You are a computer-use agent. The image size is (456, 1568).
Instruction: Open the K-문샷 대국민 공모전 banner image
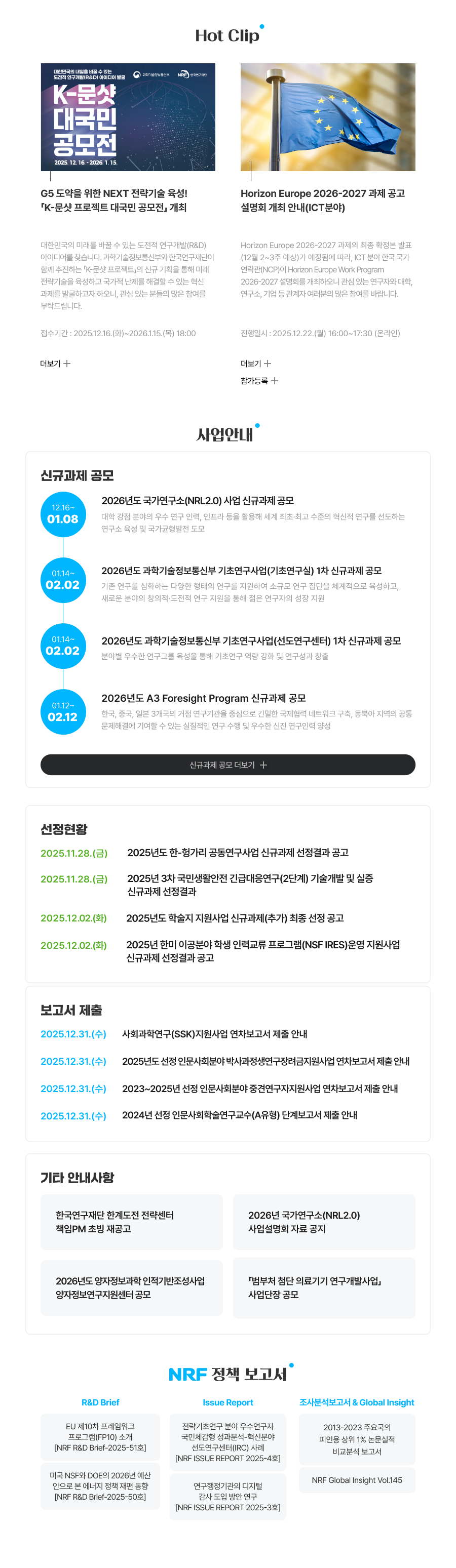tap(128, 117)
